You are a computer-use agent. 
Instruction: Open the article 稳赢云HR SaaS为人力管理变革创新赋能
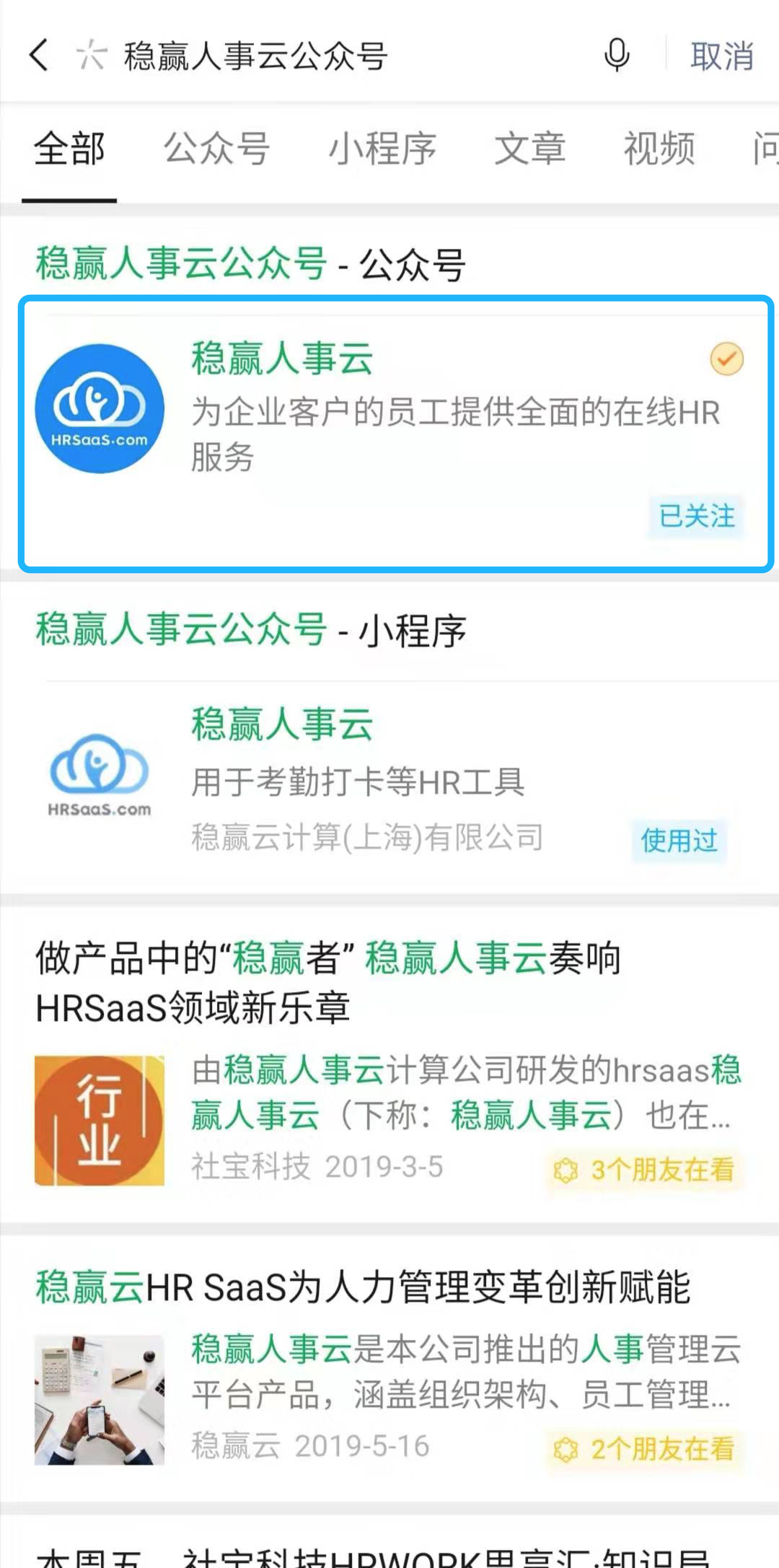point(389,1364)
